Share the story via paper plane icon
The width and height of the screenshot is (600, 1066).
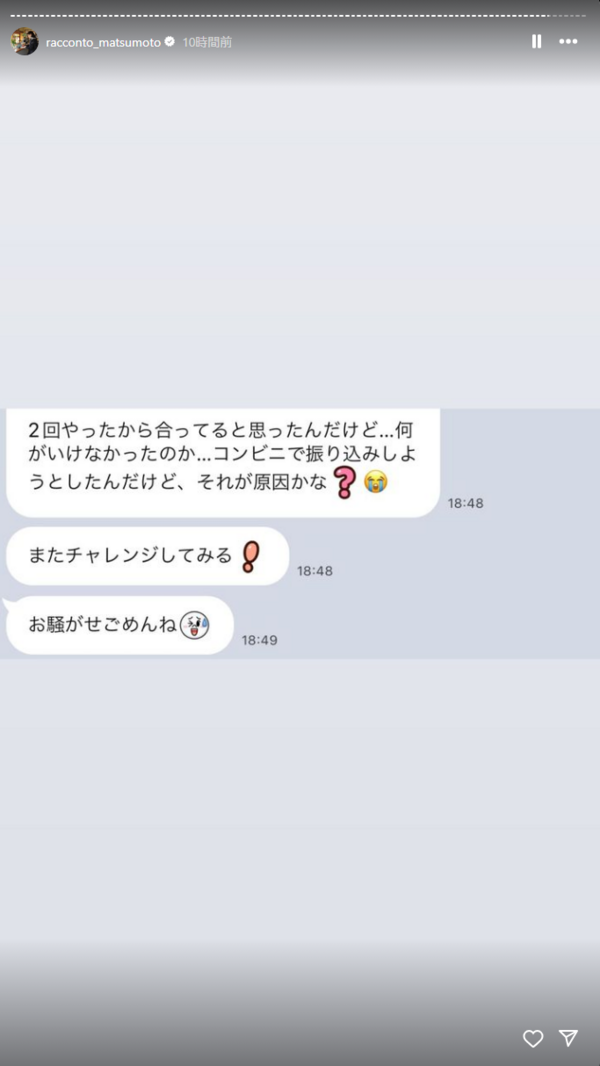pos(568,1038)
